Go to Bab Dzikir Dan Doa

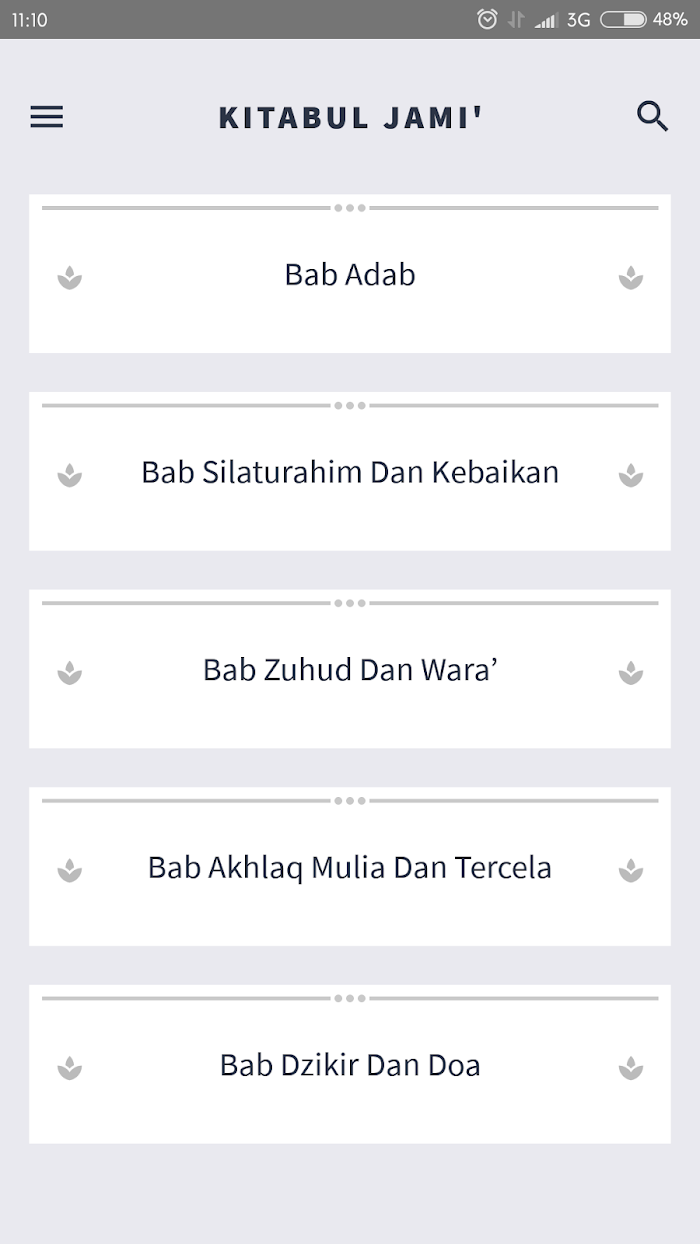pos(350,1064)
